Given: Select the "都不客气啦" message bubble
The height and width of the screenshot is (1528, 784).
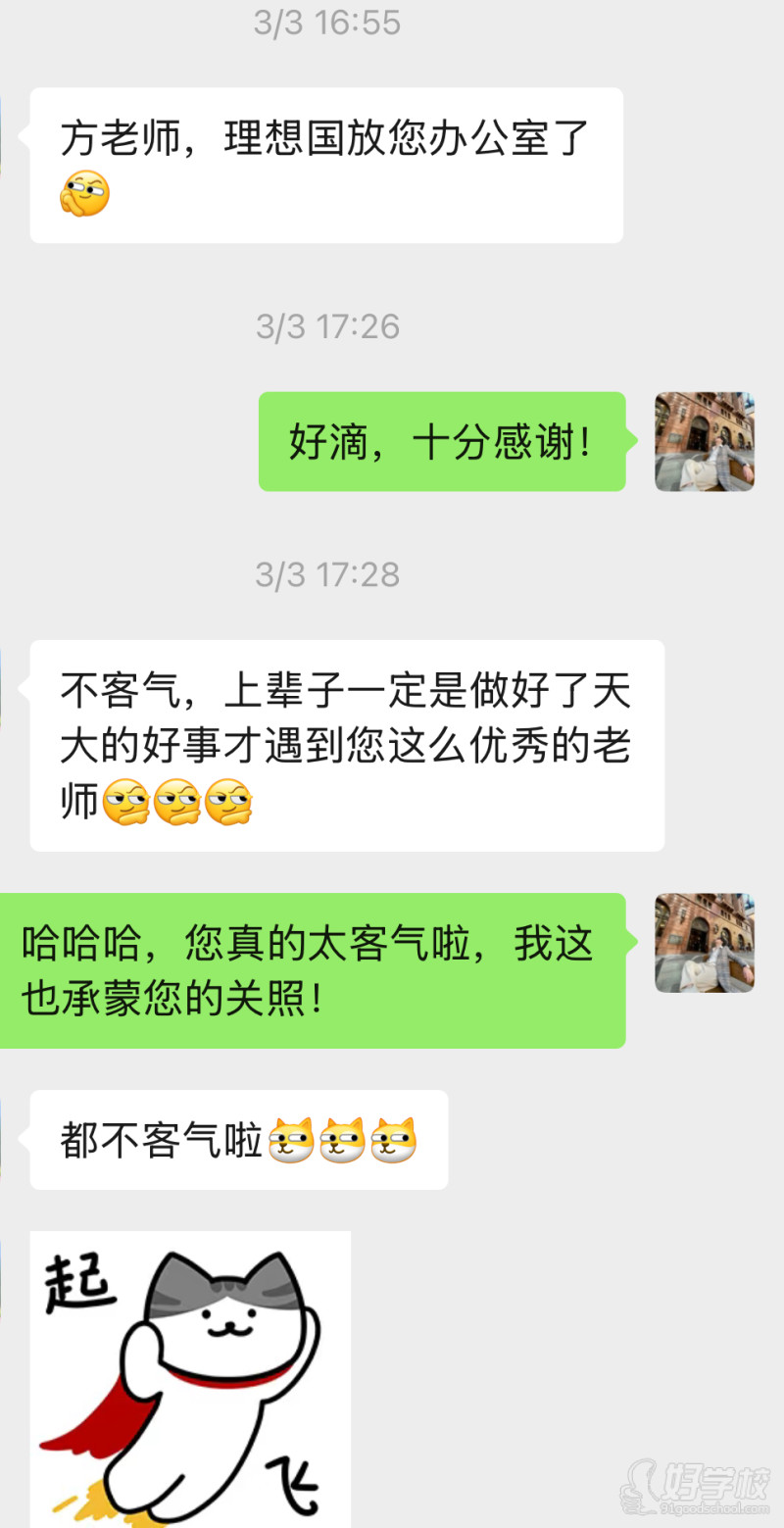Looking at the screenshot, I should tap(238, 1139).
